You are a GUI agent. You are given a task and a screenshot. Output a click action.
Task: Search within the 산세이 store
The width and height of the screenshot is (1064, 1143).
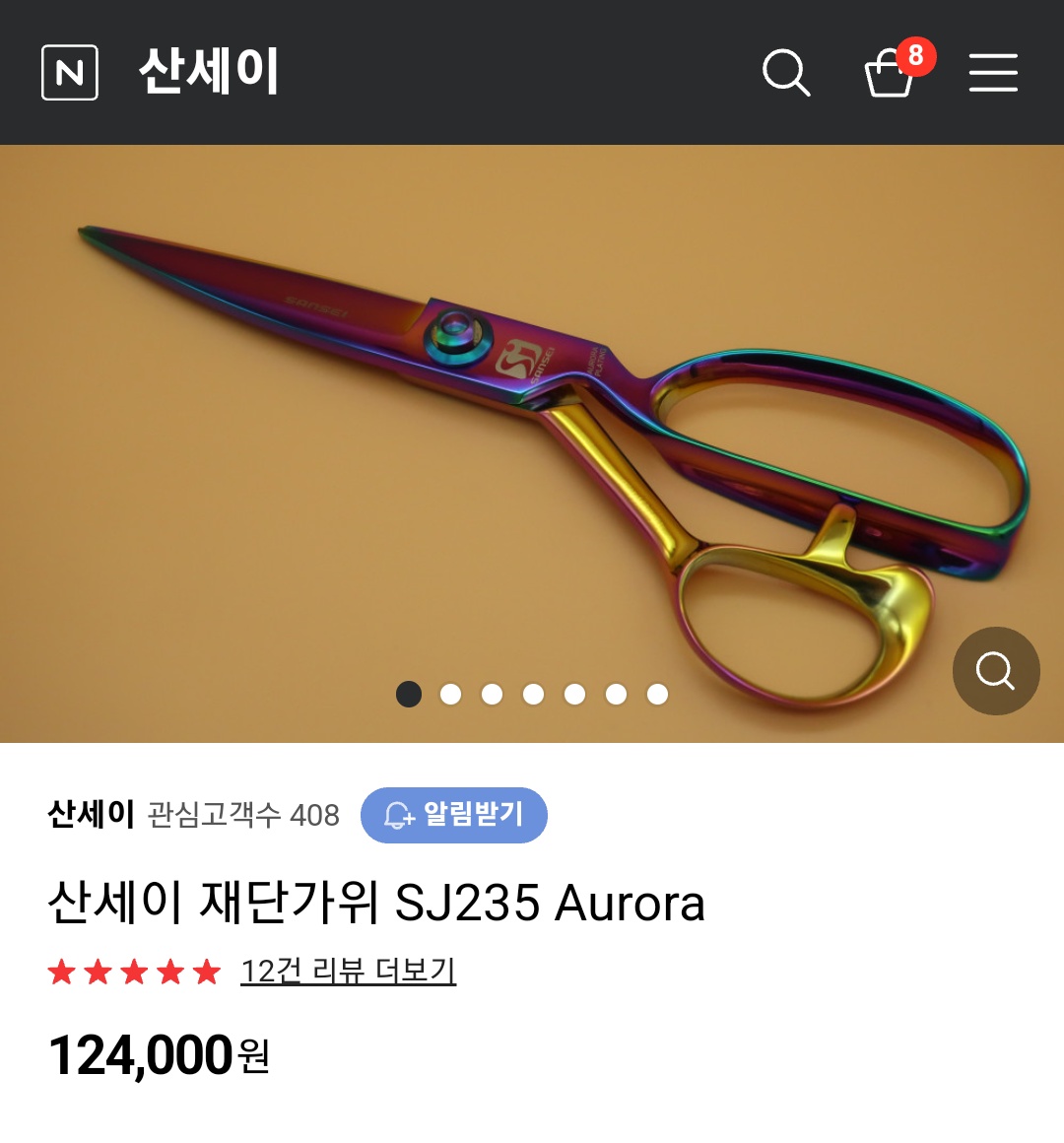(786, 73)
